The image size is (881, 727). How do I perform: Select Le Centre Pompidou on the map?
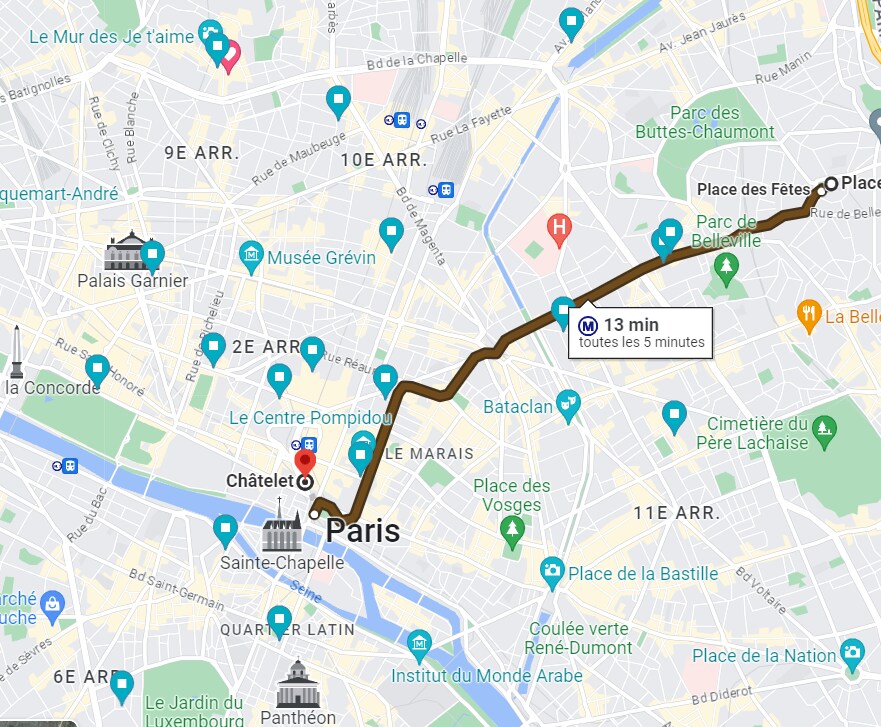point(280,379)
